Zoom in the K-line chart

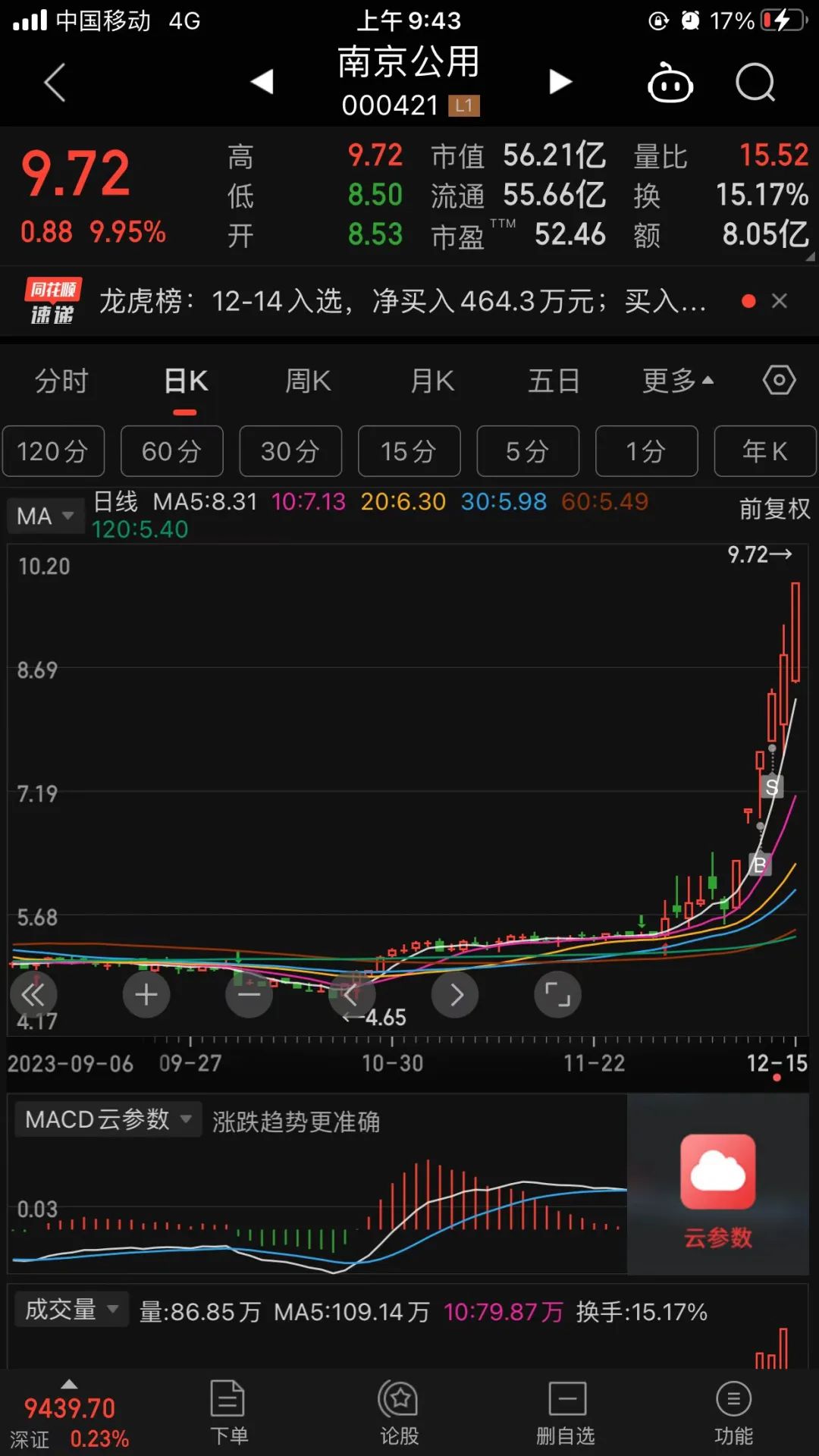[146, 994]
